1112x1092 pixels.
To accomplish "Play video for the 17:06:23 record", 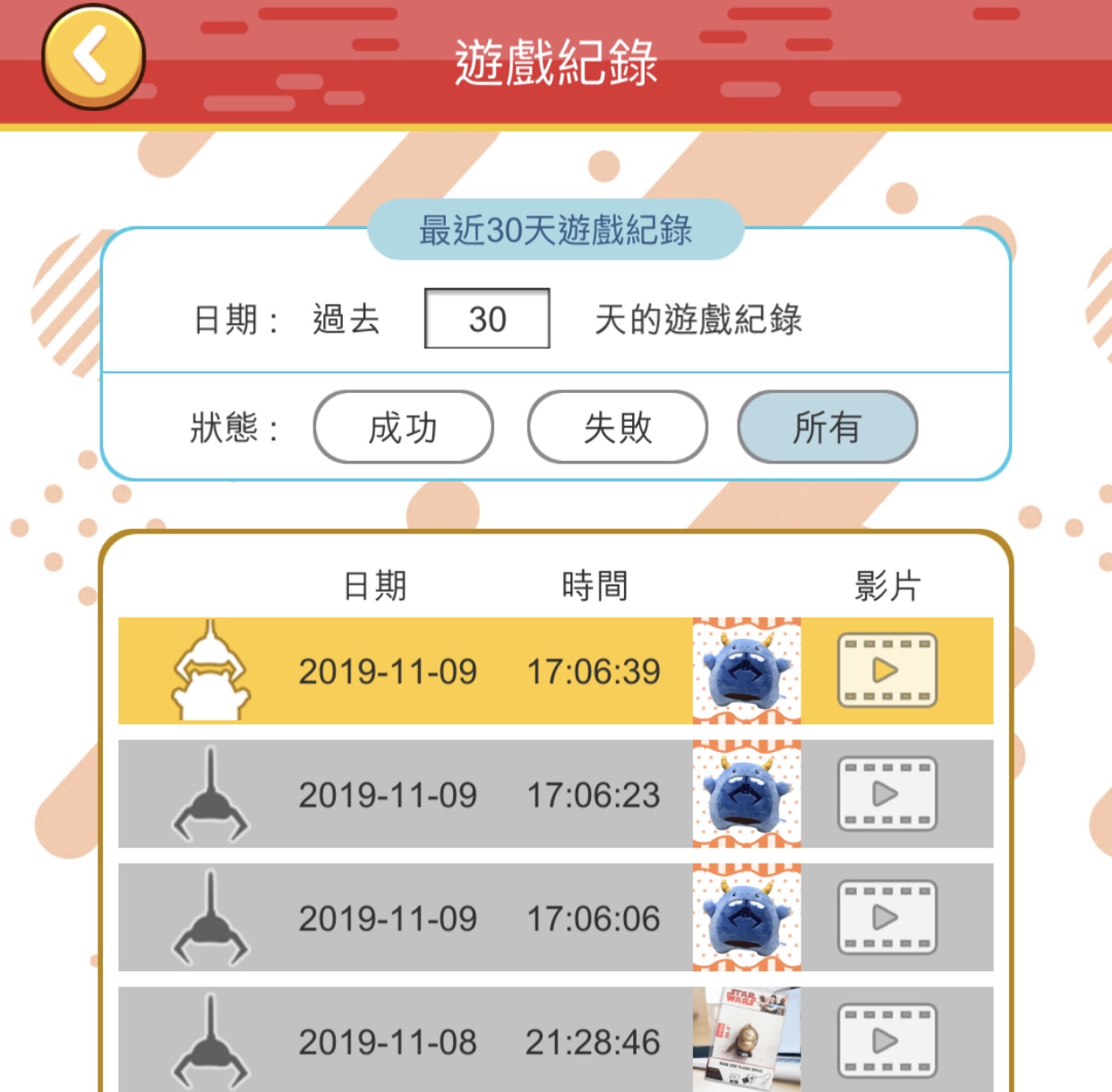I will [x=886, y=794].
